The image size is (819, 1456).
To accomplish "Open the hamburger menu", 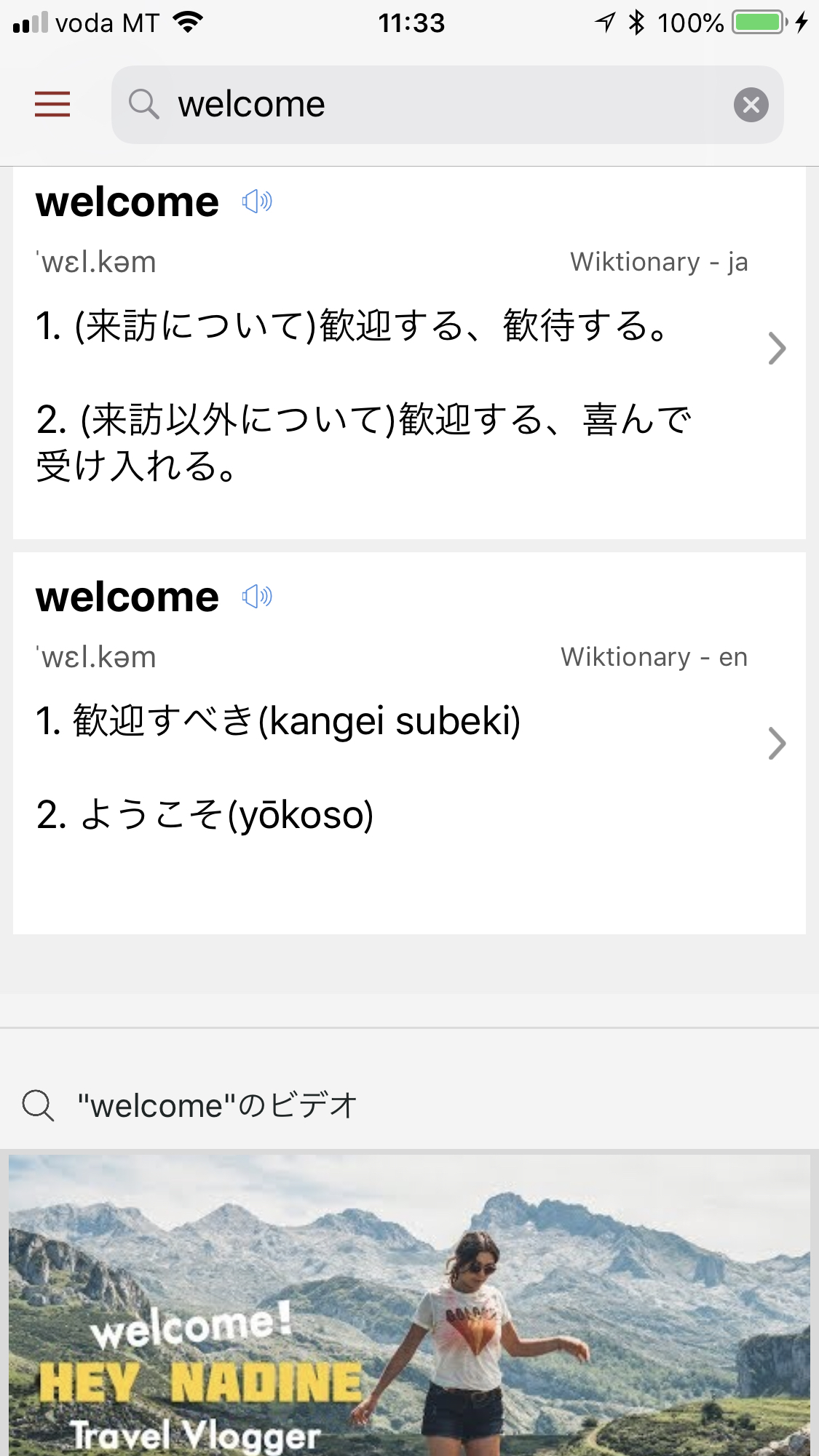I will pos(52,104).
